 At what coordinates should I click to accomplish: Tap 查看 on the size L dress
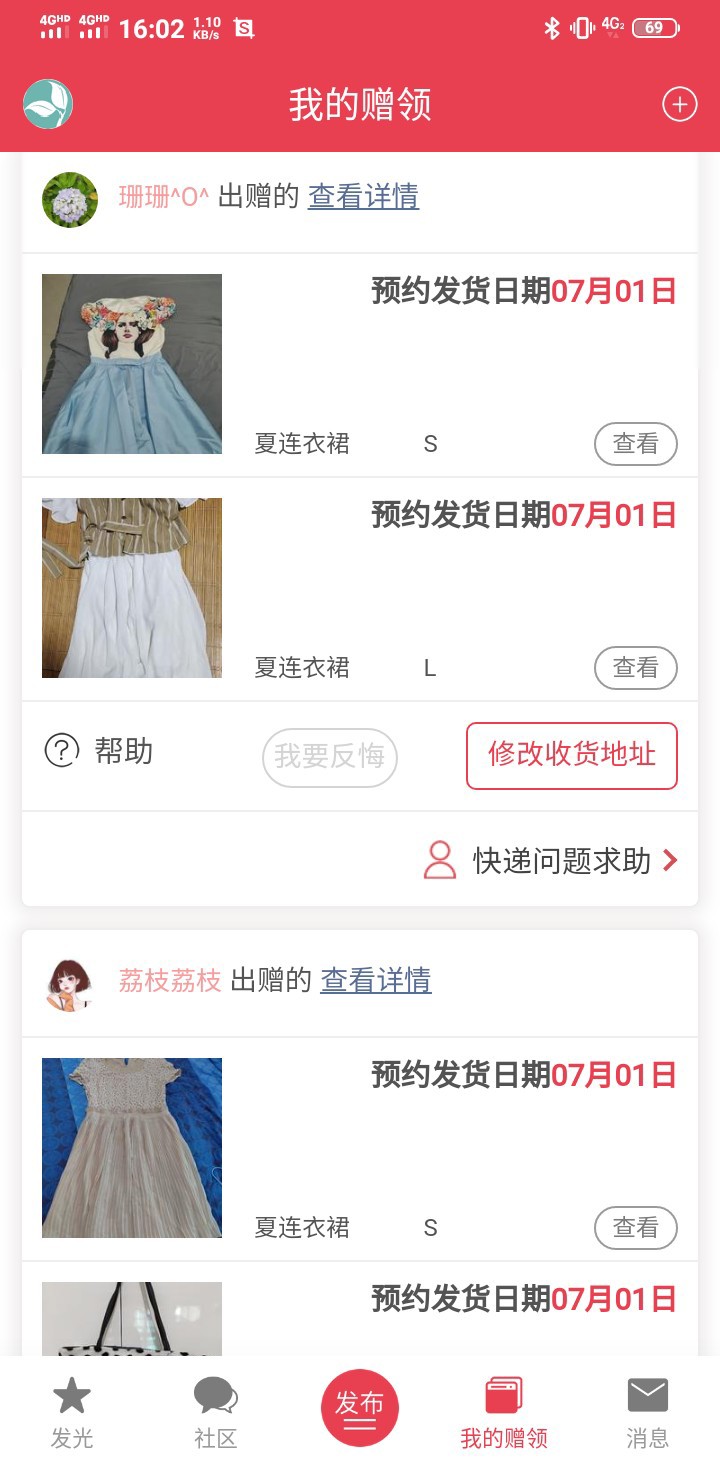pos(635,668)
